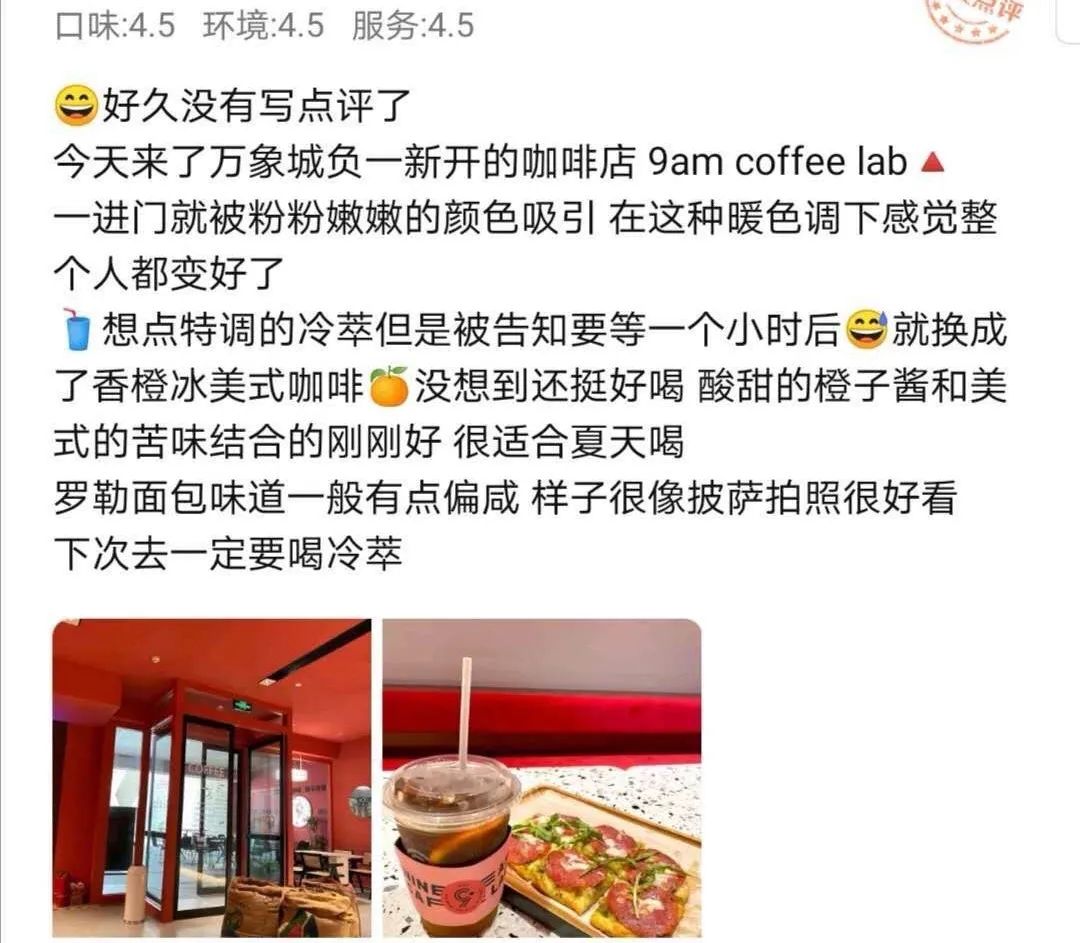The image size is (1080, 943).
Task: Open the iced coffee and bread photo
Action: (541, 777)
